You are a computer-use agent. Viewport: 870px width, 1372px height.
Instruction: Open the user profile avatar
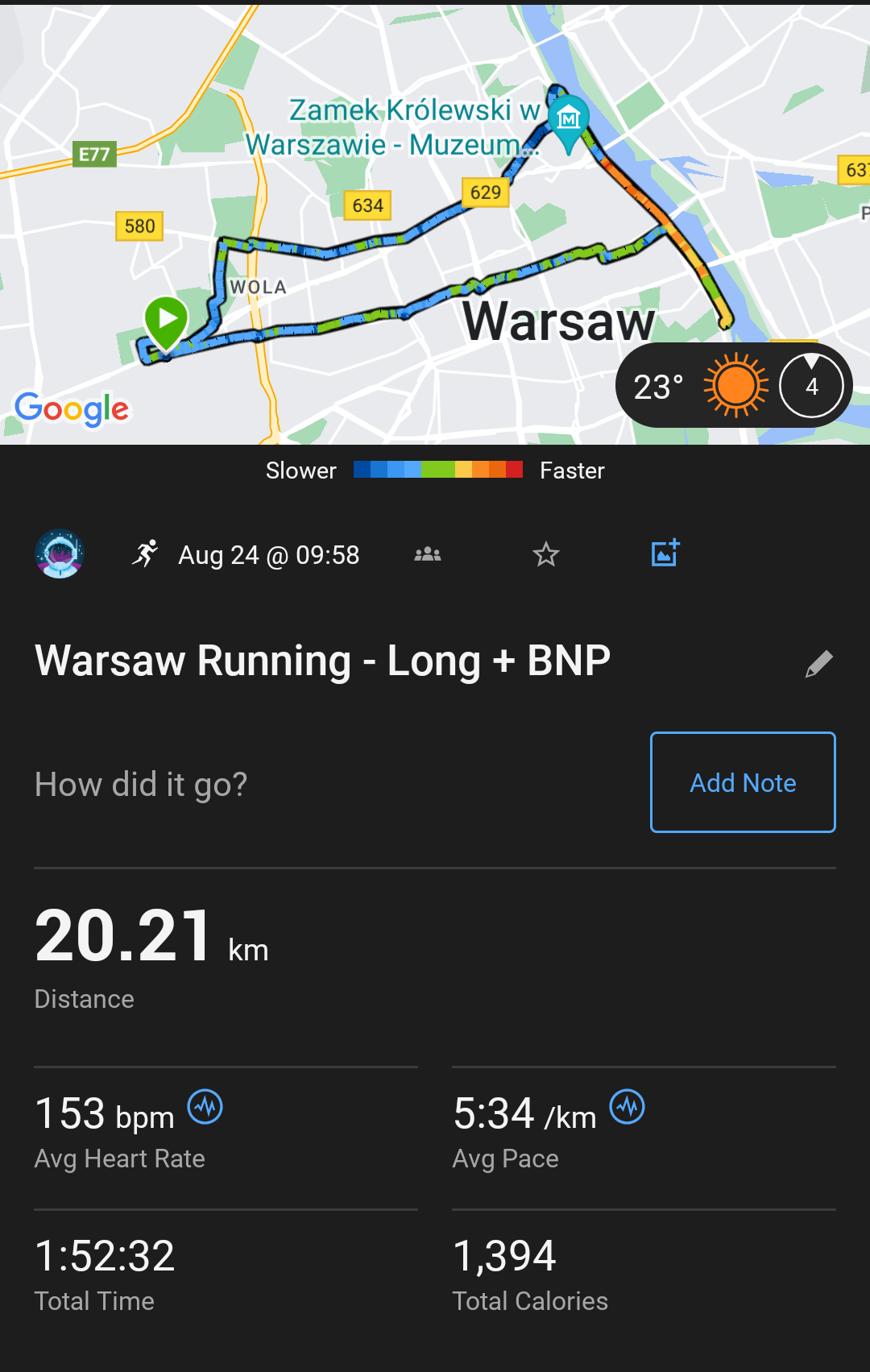tap(60, 554)
